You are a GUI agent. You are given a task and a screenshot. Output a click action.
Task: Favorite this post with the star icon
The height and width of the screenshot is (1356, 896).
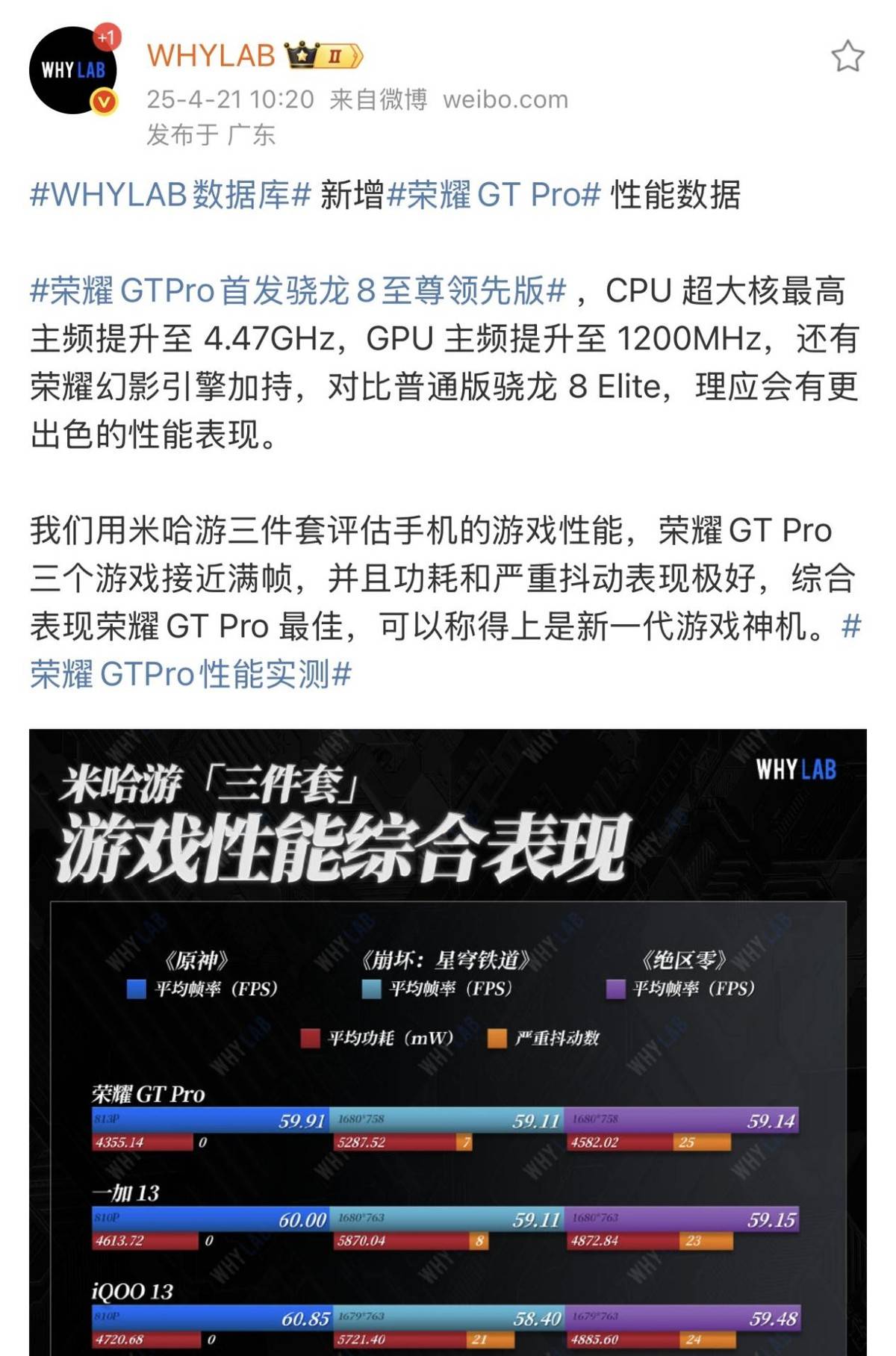pos(847,57)
